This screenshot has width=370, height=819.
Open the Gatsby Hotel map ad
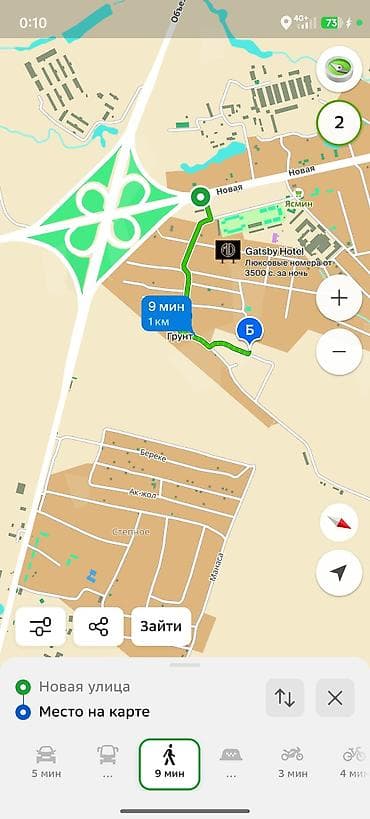pos(274,256)
